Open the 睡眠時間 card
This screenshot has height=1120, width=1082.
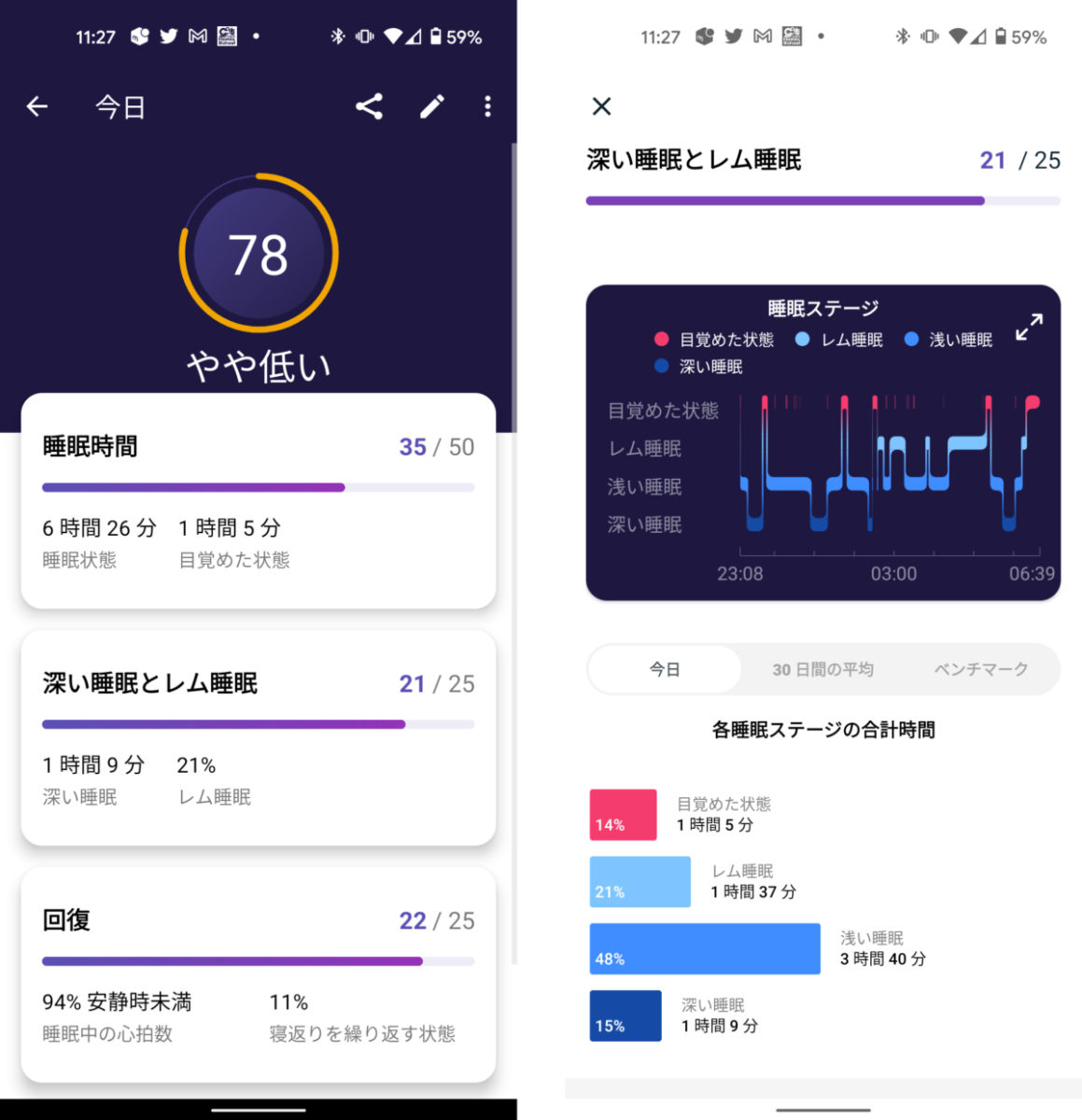coord(258,501)
